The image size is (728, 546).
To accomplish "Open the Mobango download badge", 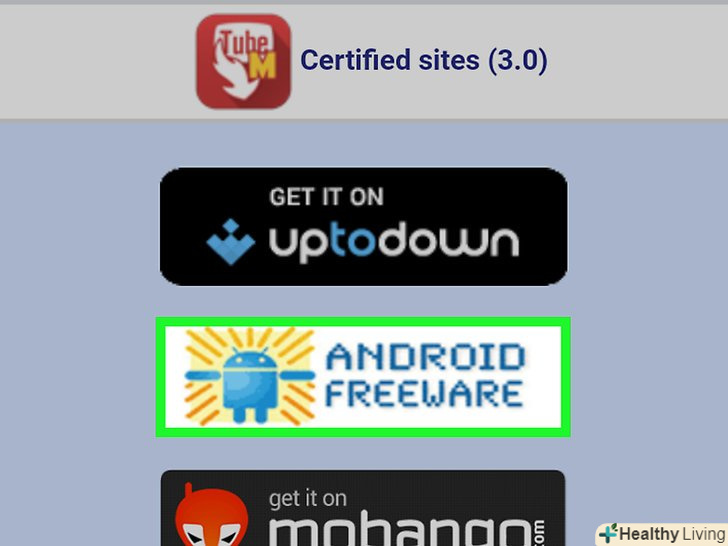I will point(363,510).
